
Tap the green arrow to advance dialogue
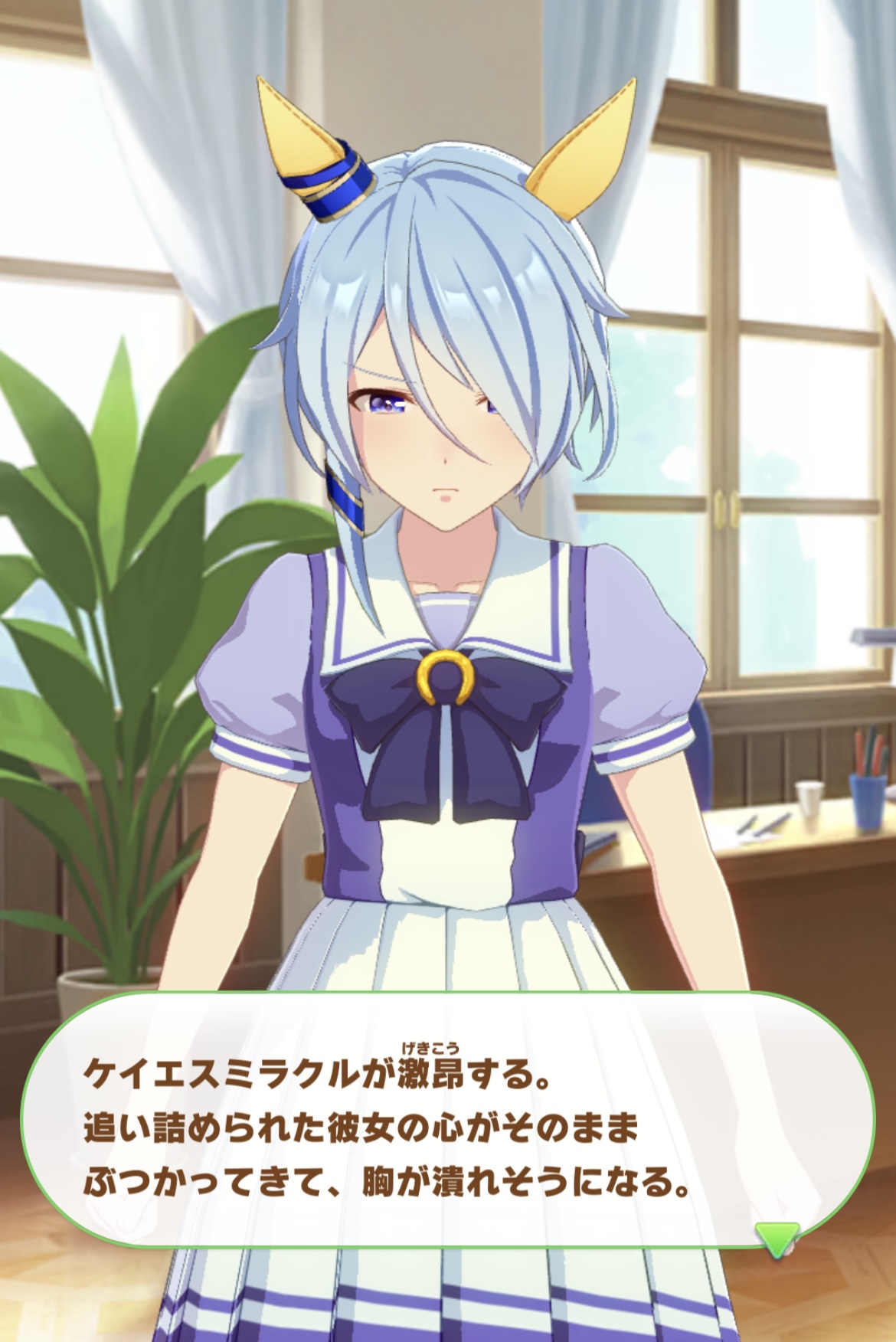(777, 1236)
